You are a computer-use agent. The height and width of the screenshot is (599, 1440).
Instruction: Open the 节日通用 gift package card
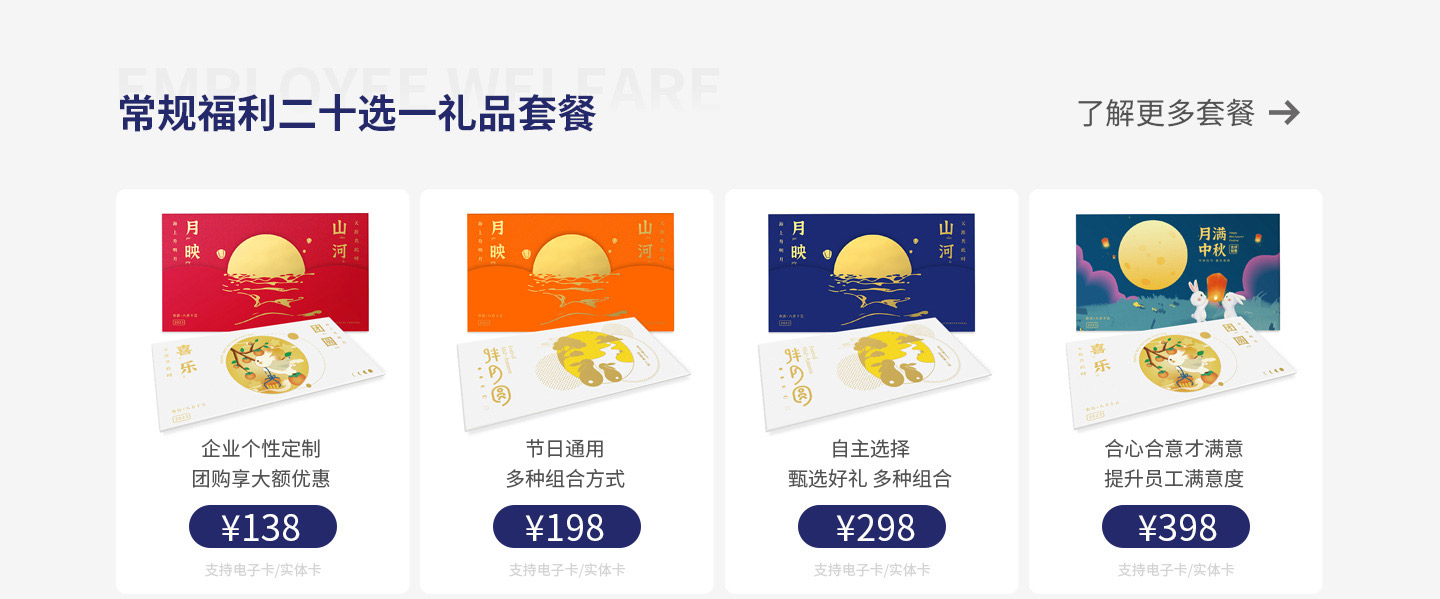pyautogui.click(x=566, y=320)
